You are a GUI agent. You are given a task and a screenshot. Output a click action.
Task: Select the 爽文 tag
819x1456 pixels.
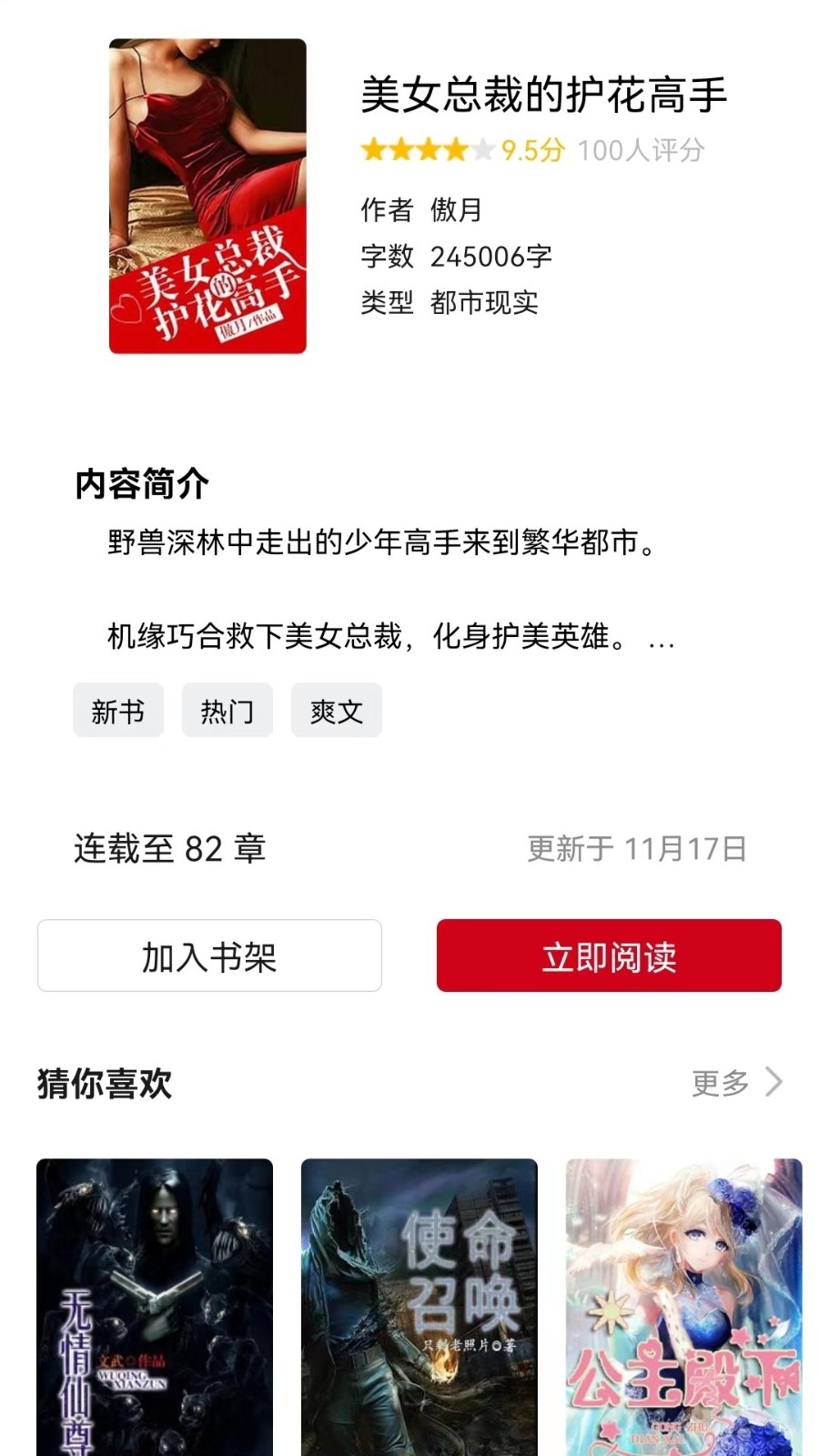click(x=336, y=711)
